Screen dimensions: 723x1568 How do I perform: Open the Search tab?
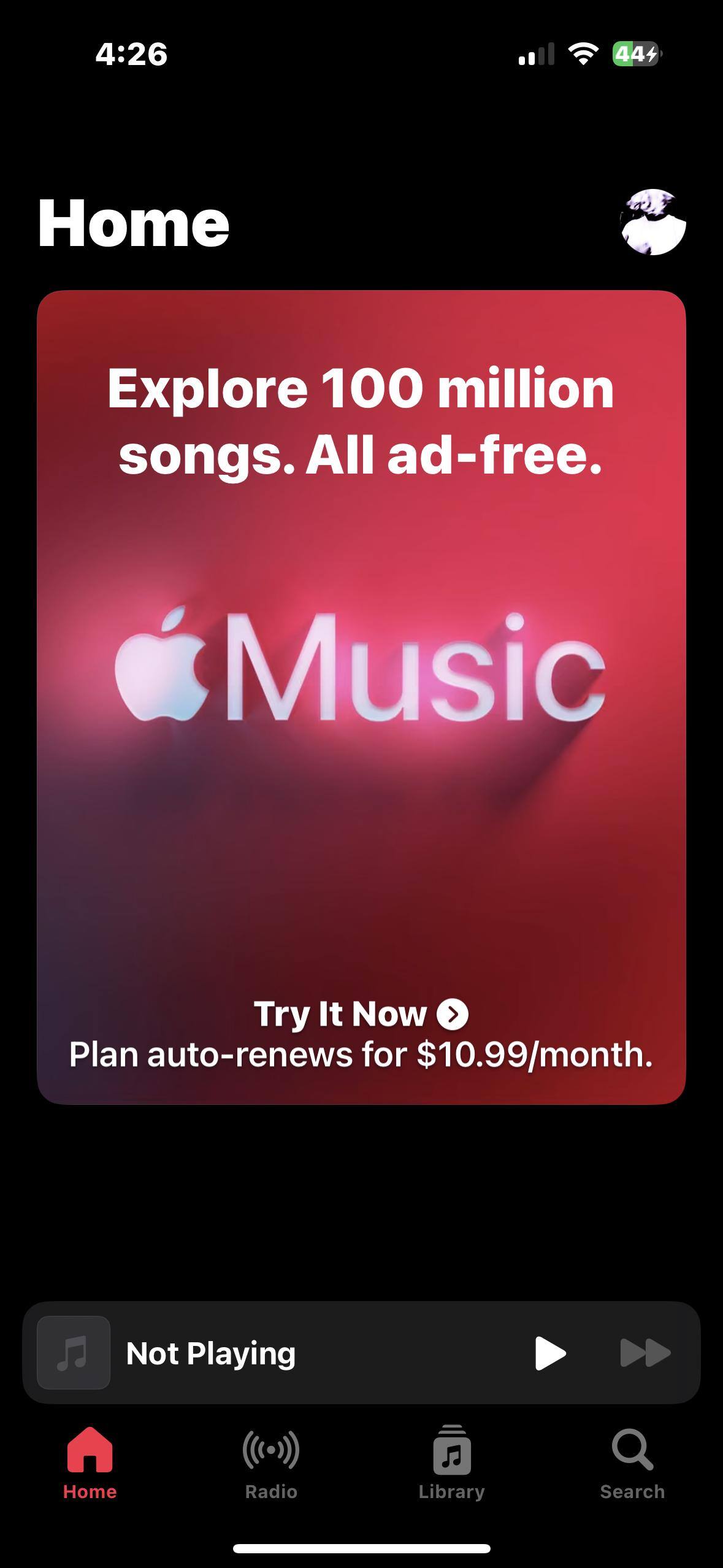coord(632,1462)
